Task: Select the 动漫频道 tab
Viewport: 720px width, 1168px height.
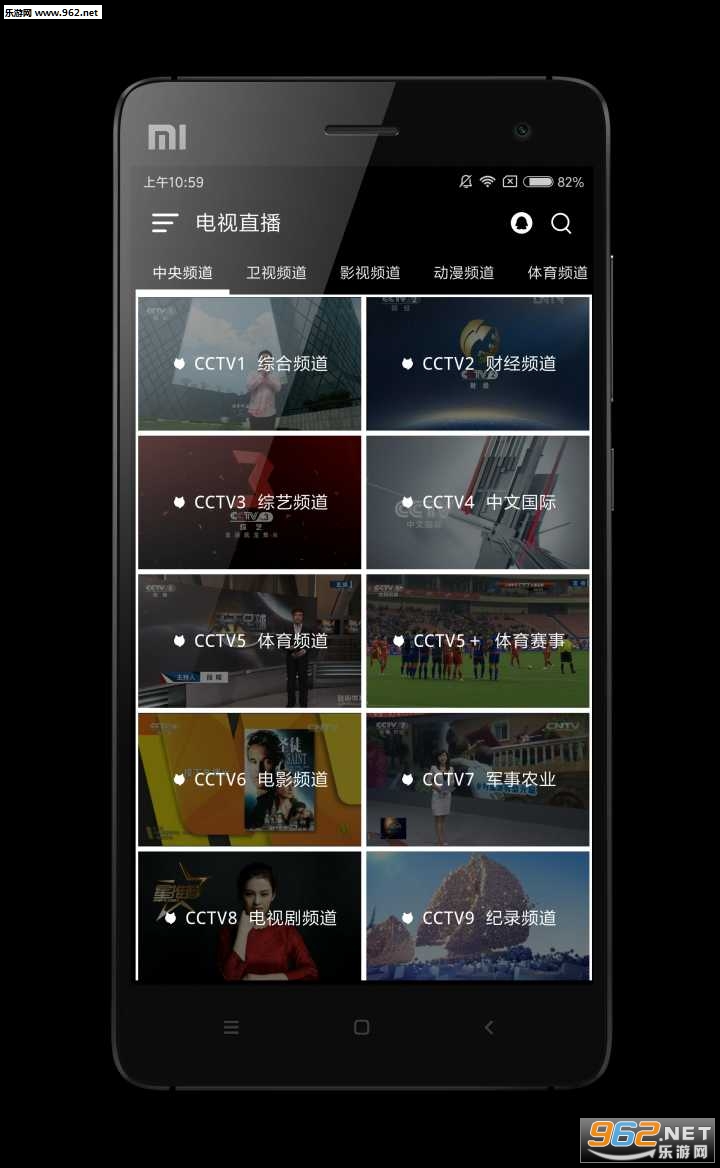Action: coord(464,273)
